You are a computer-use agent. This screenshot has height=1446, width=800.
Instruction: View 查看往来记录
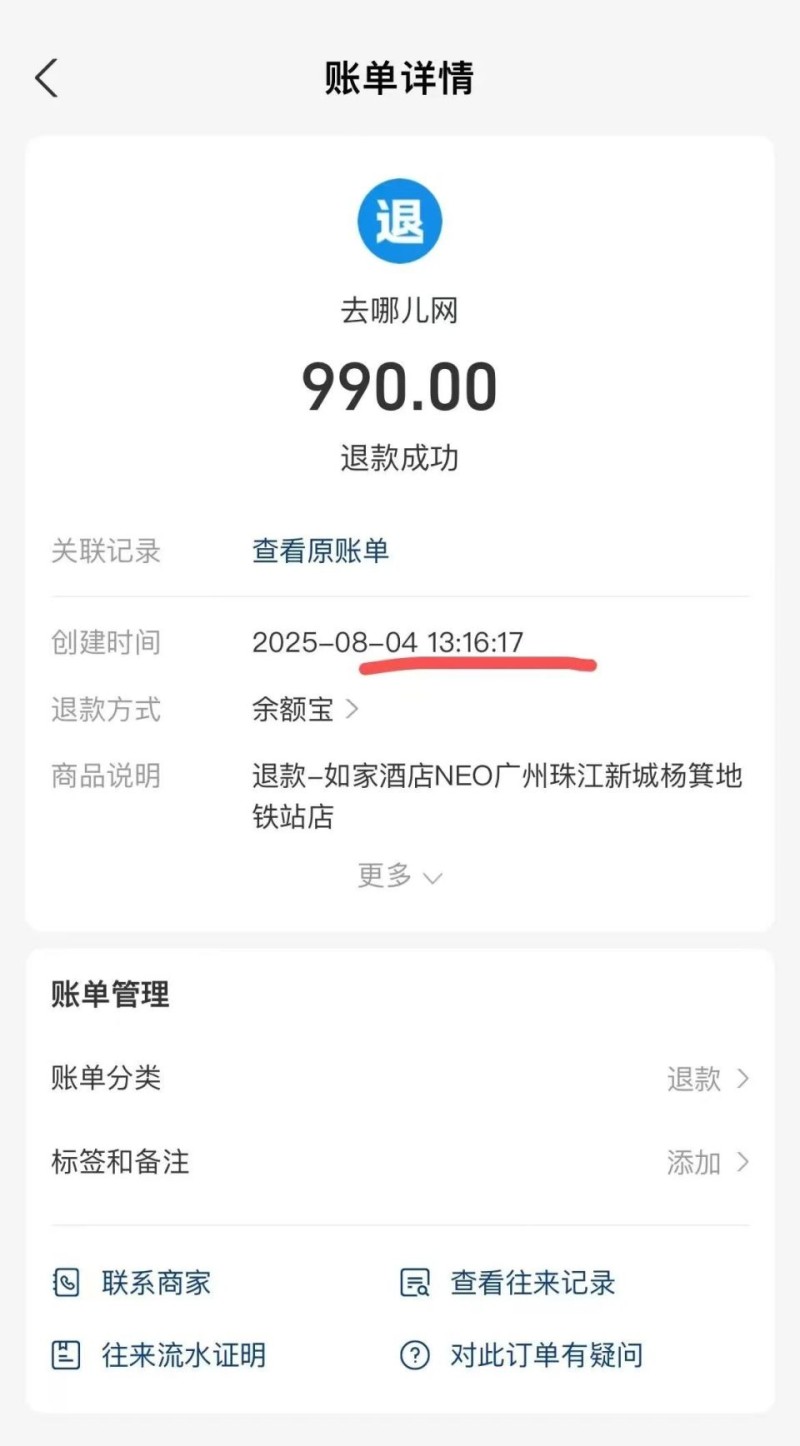[508, 1283]
